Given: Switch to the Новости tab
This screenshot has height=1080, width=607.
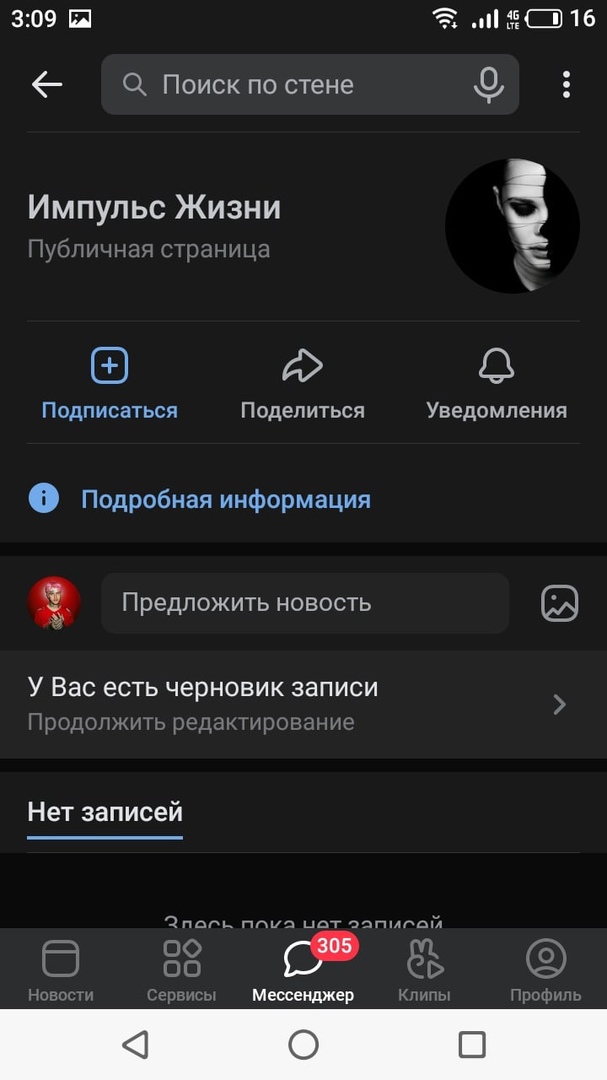Looking at the screenshot, I should pos(60,970).
